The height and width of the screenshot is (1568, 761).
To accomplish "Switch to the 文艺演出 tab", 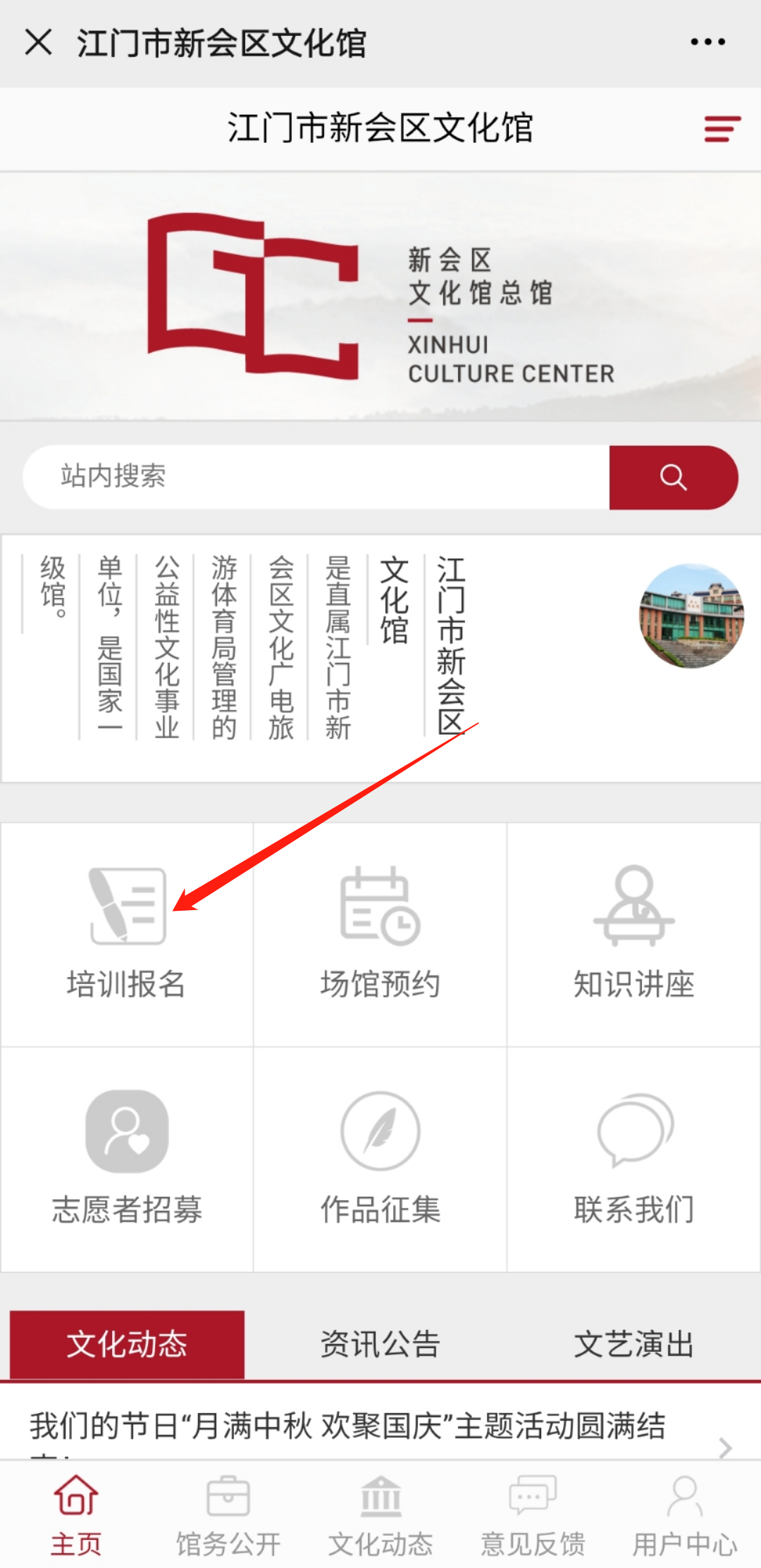I will click(x=633, y=1344).
